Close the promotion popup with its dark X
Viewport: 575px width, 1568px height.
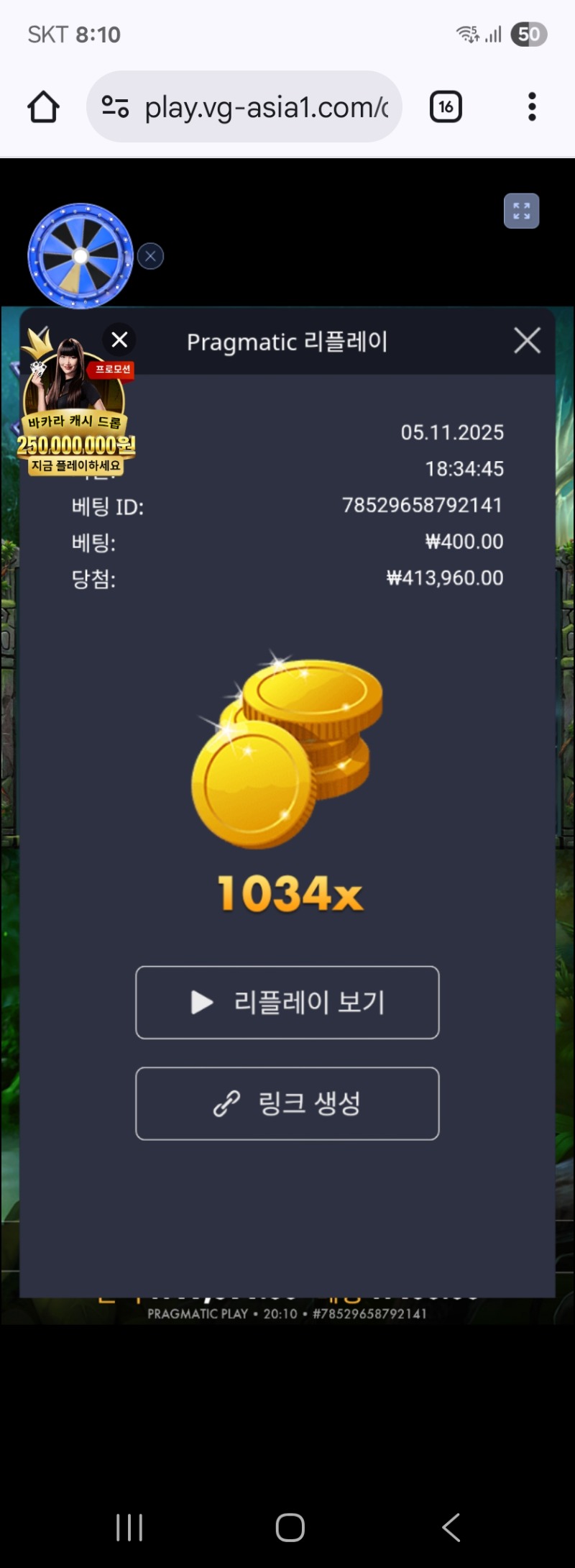click(x=119, y=339)
